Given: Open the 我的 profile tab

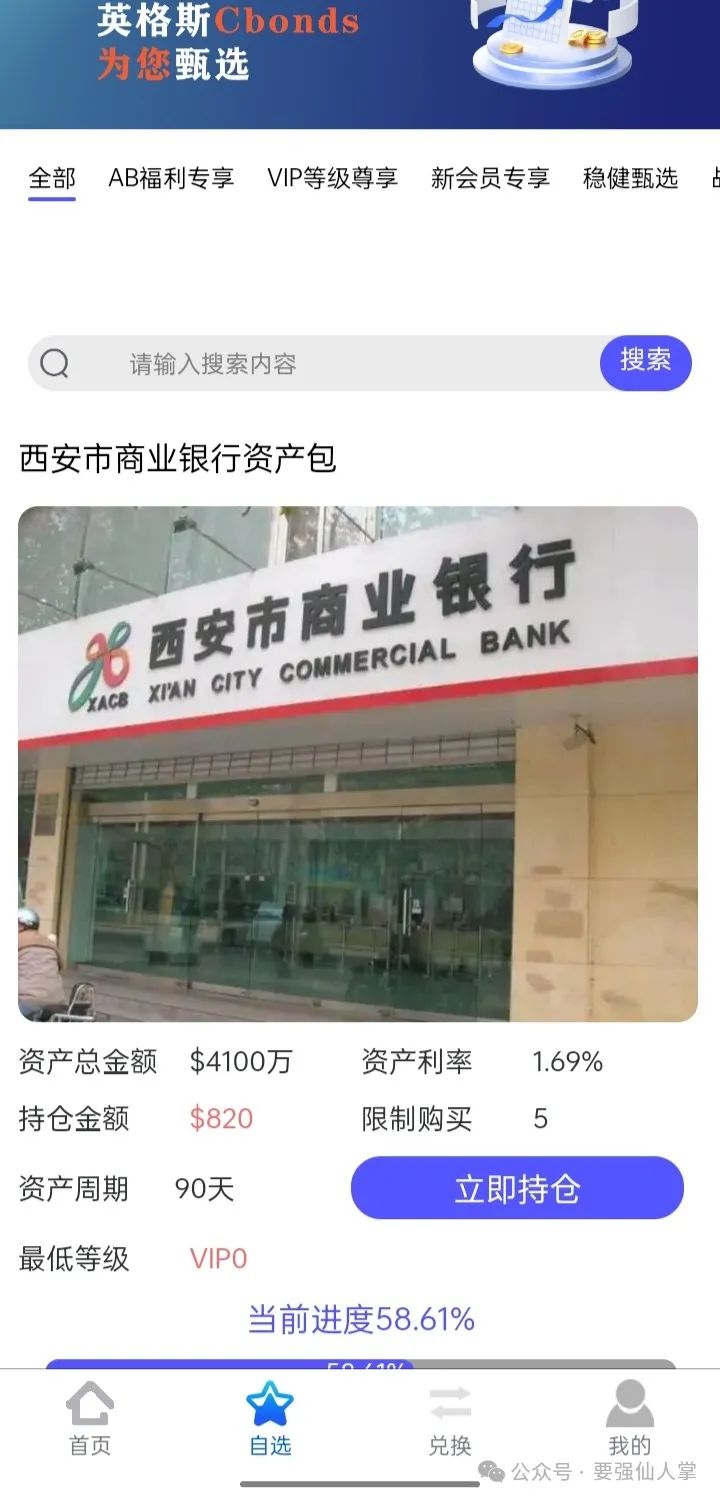Looking at the screenshot, I should pyautogui.click(x=629, y=1418).
